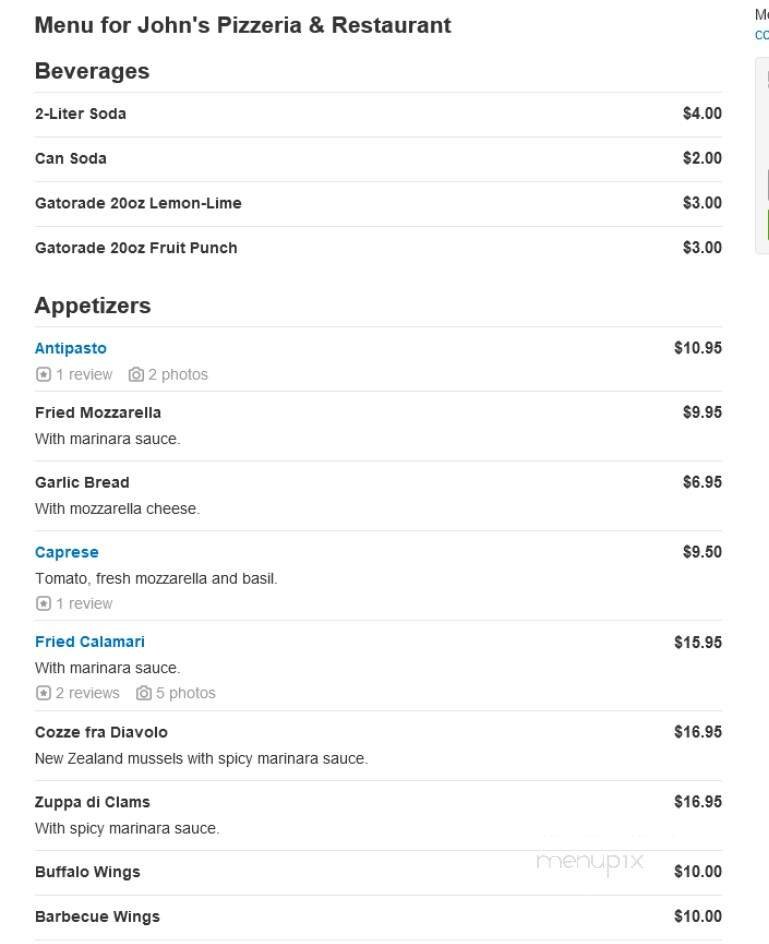The height and width of the screenshot is (944, 769).
Task: Click the star icon next to Fried Calamari reviews
Action: pos(42,693)
